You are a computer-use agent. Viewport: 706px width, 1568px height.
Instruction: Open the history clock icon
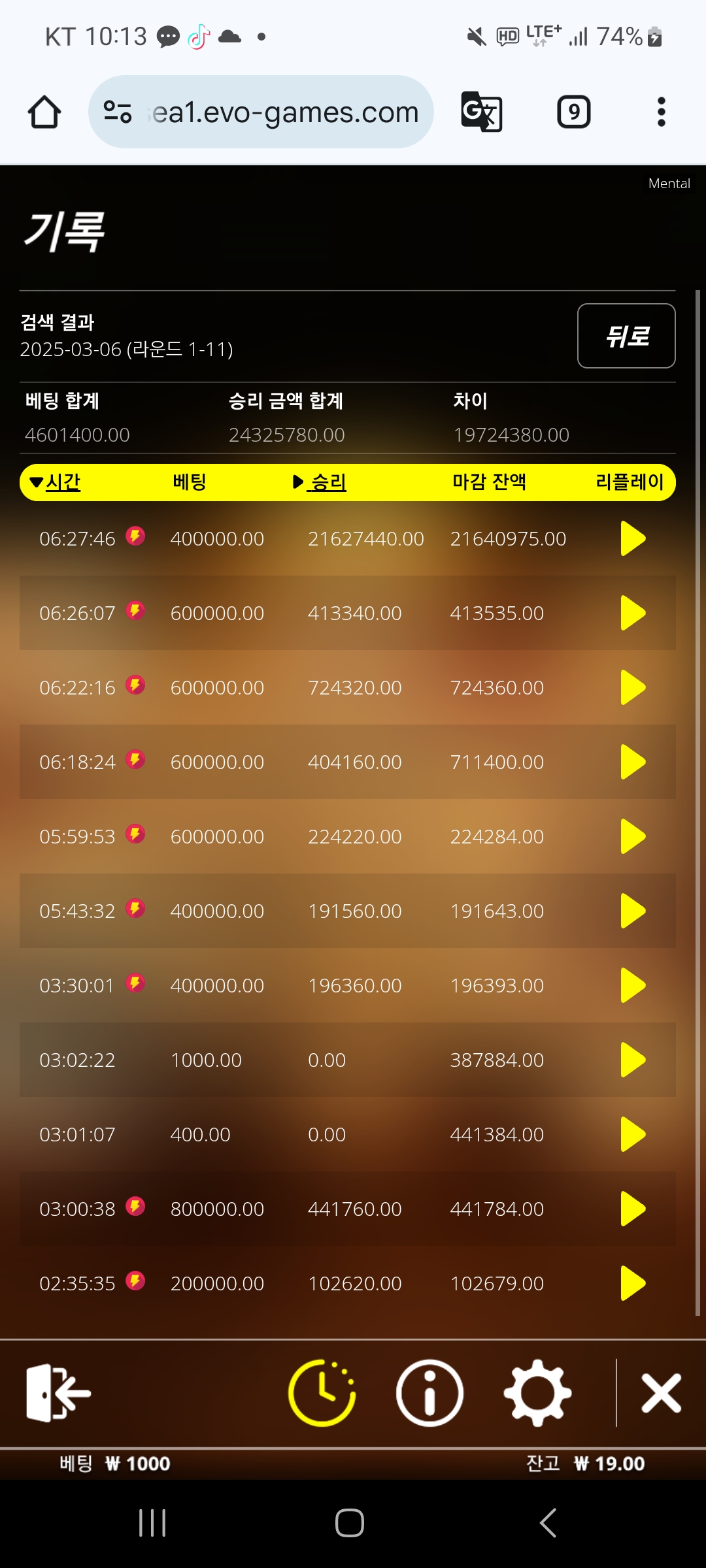pos(322,1392)
